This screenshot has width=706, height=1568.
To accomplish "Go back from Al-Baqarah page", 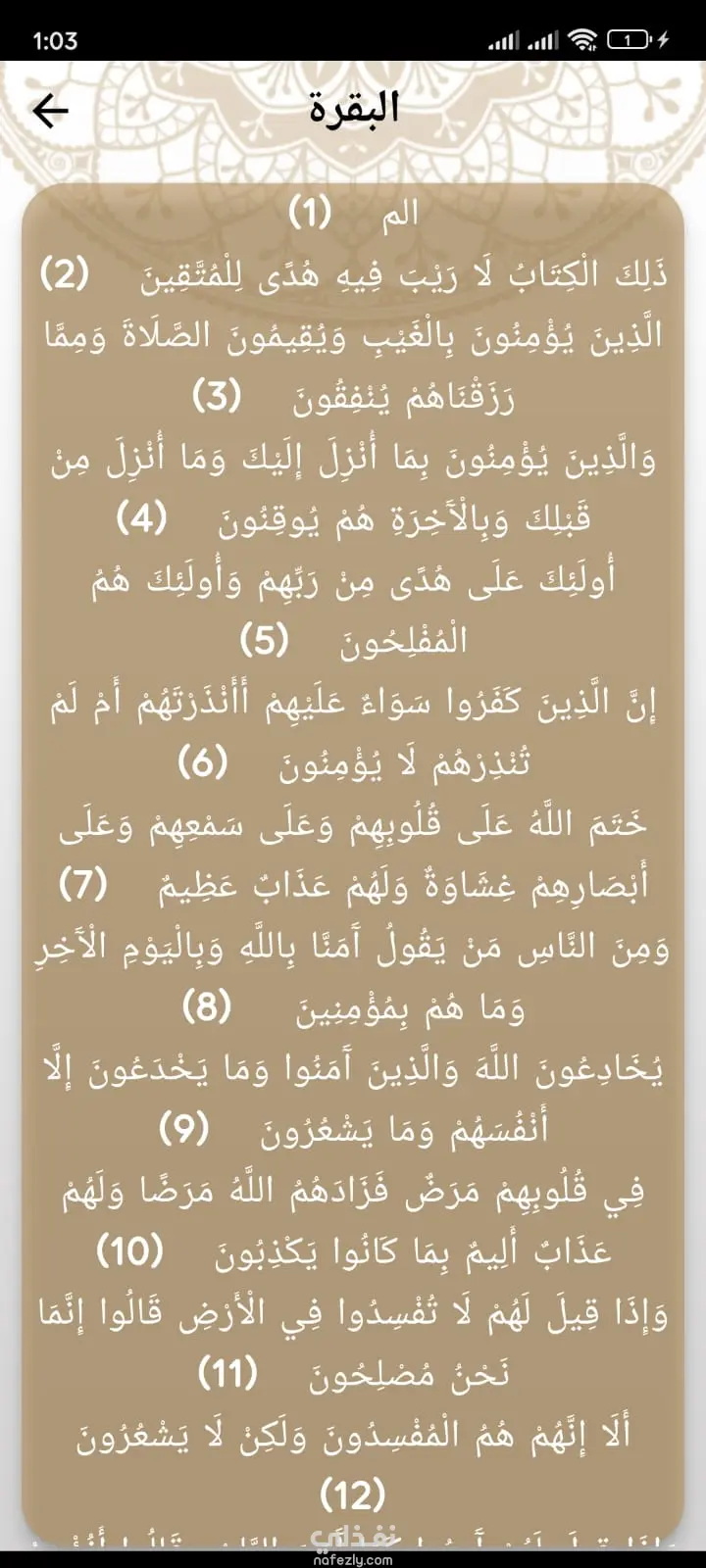I will [50, 111].
